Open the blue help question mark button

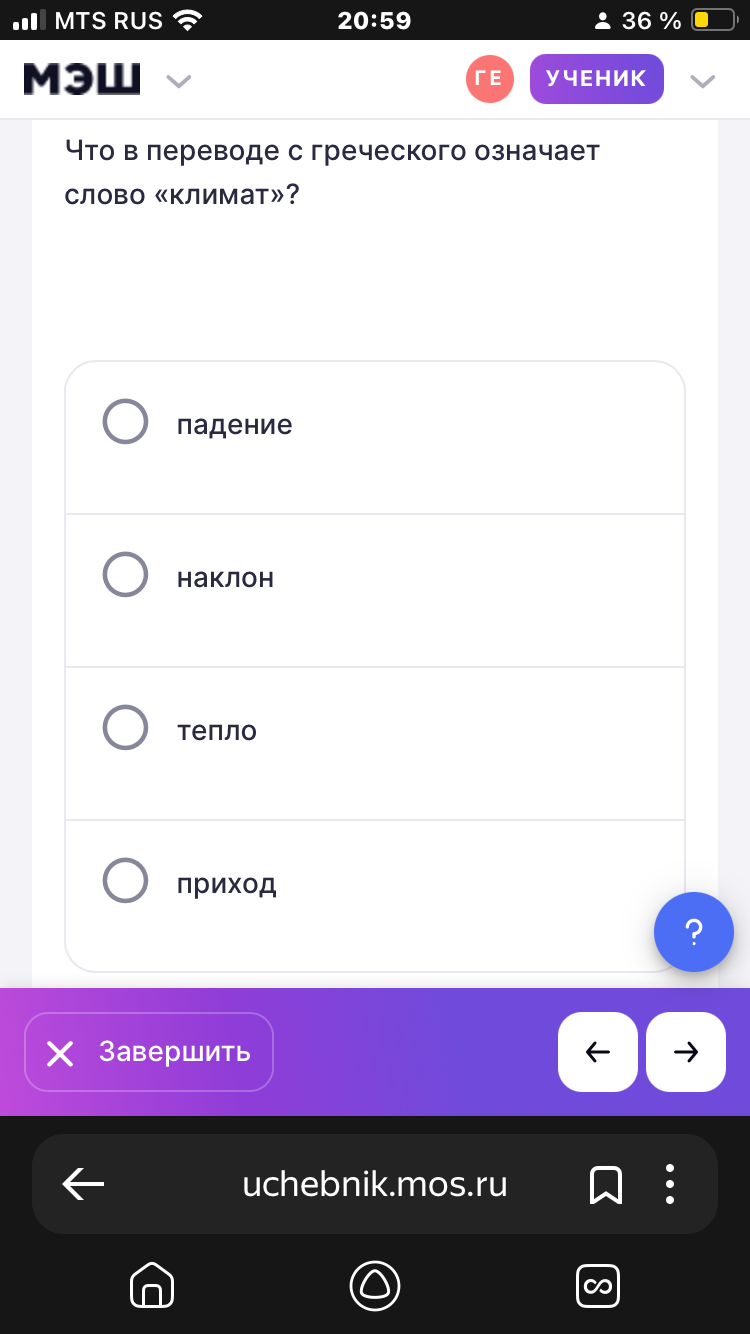(x=694, y=933)
